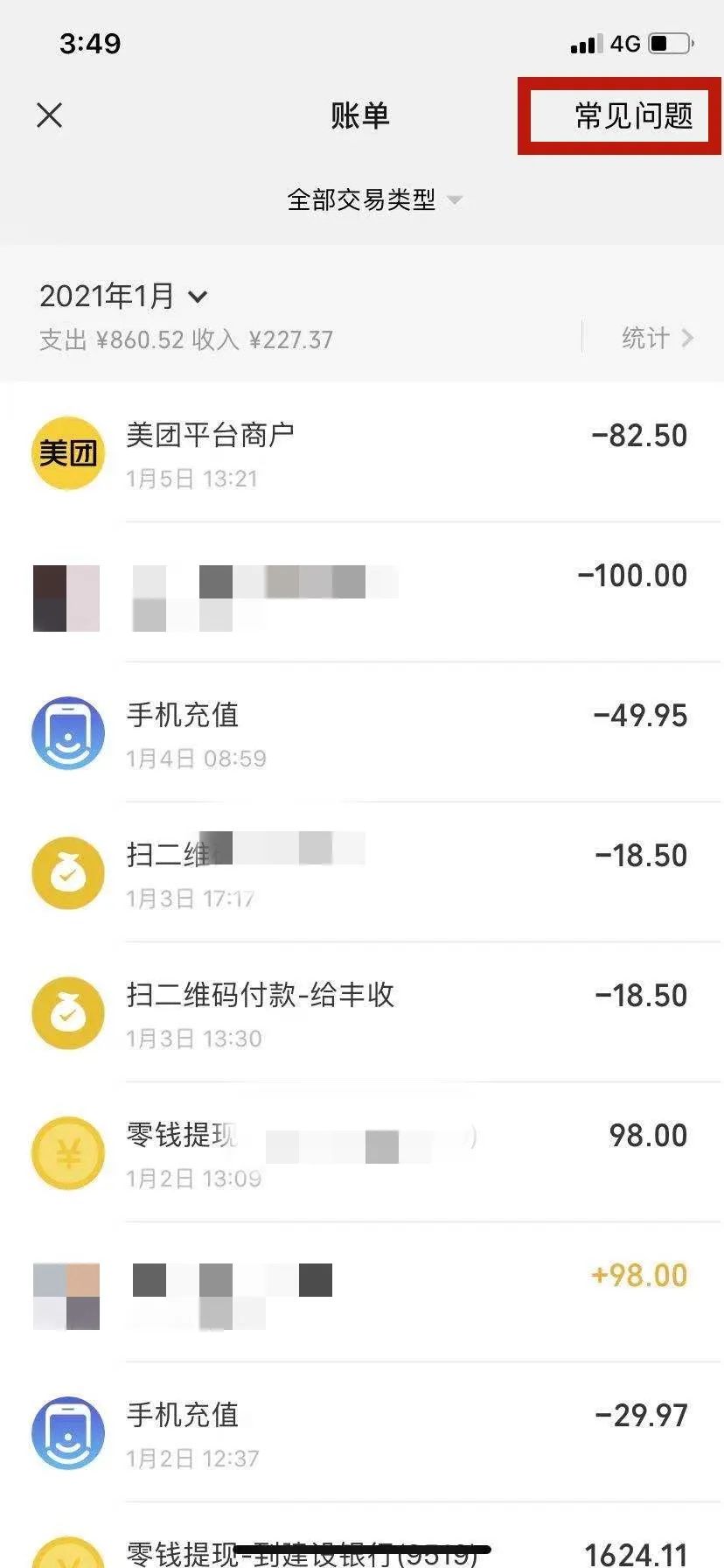
Task: Tap the 账单 page title
Action: tap(361, 115)
